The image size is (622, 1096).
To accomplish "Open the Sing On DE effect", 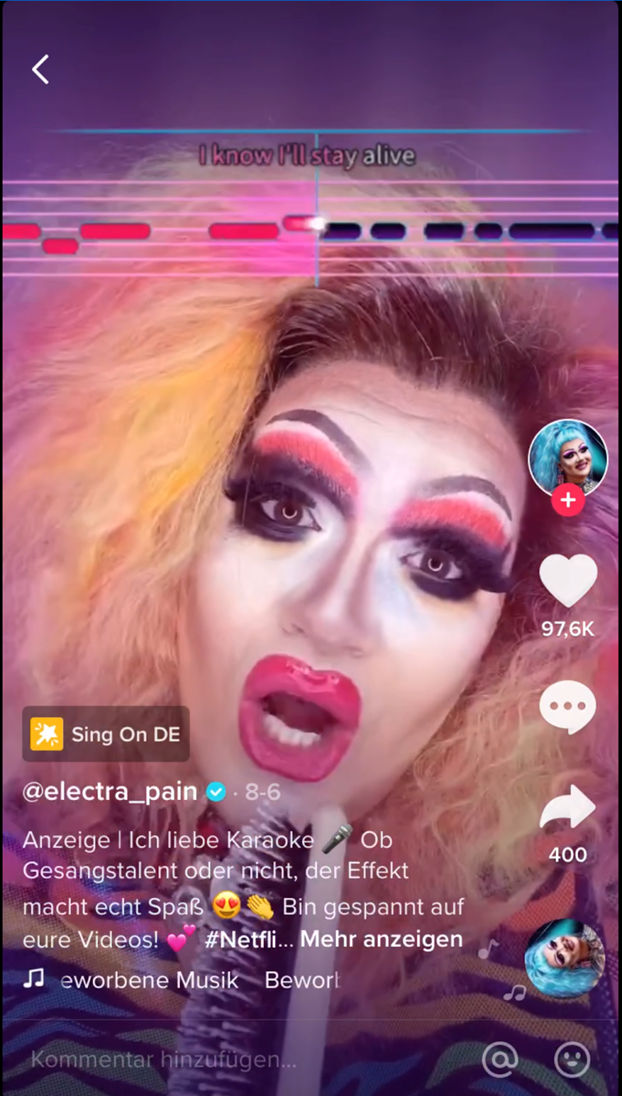I will pyautogui.click(x=106, y=734).
